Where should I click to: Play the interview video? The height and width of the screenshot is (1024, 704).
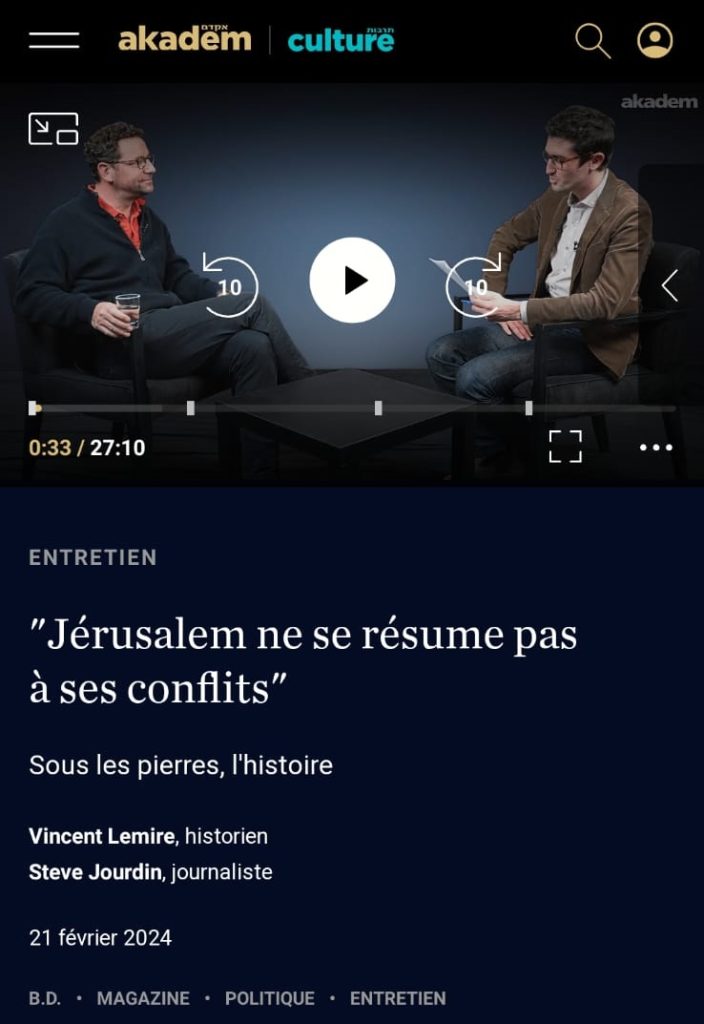point(352,281)
